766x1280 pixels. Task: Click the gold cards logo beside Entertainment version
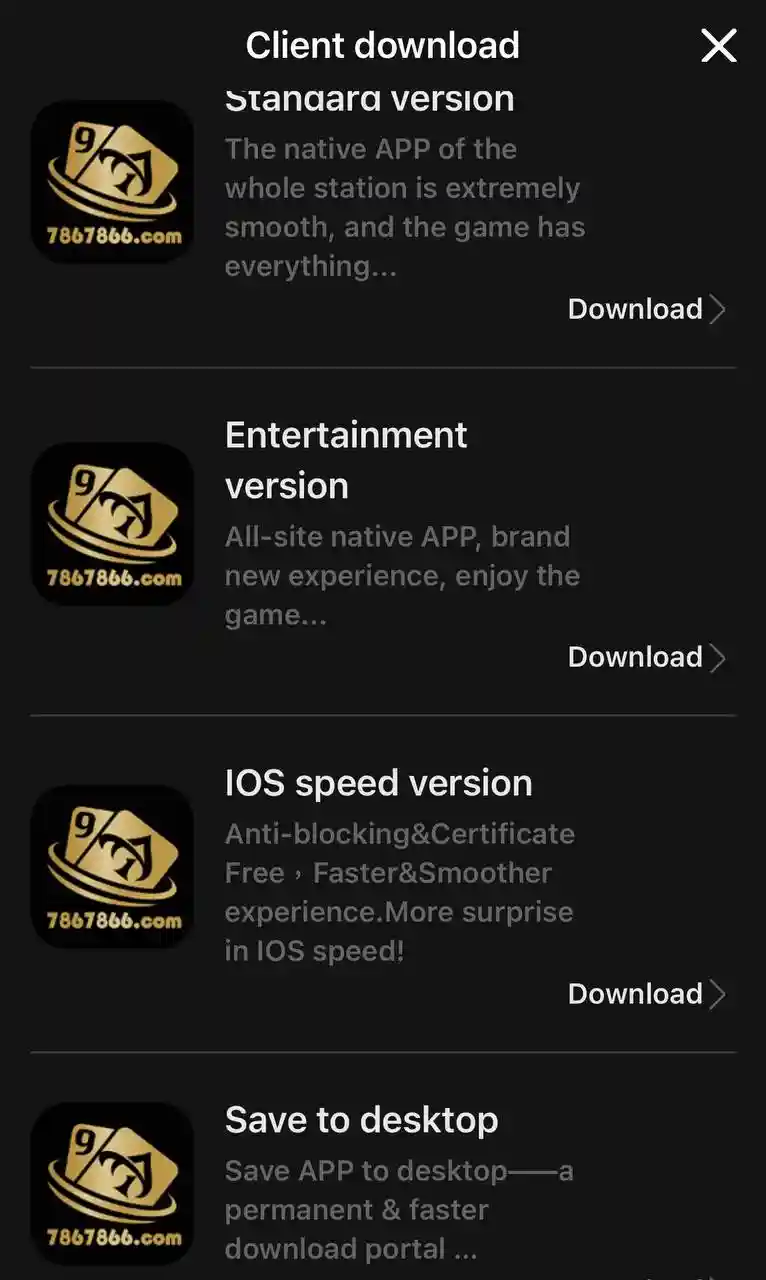(x=112, y=523)
